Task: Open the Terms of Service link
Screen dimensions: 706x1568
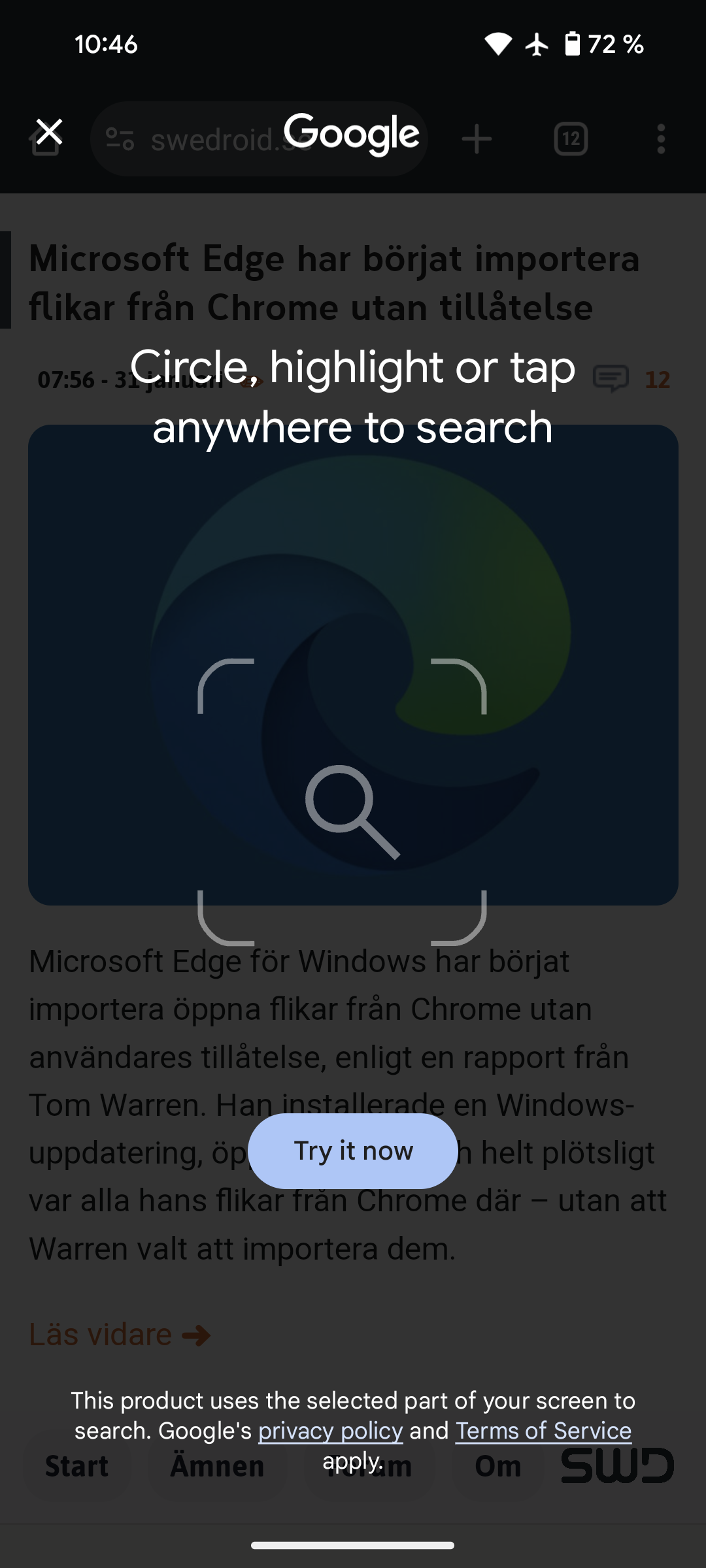Action: pos(543,1431)
